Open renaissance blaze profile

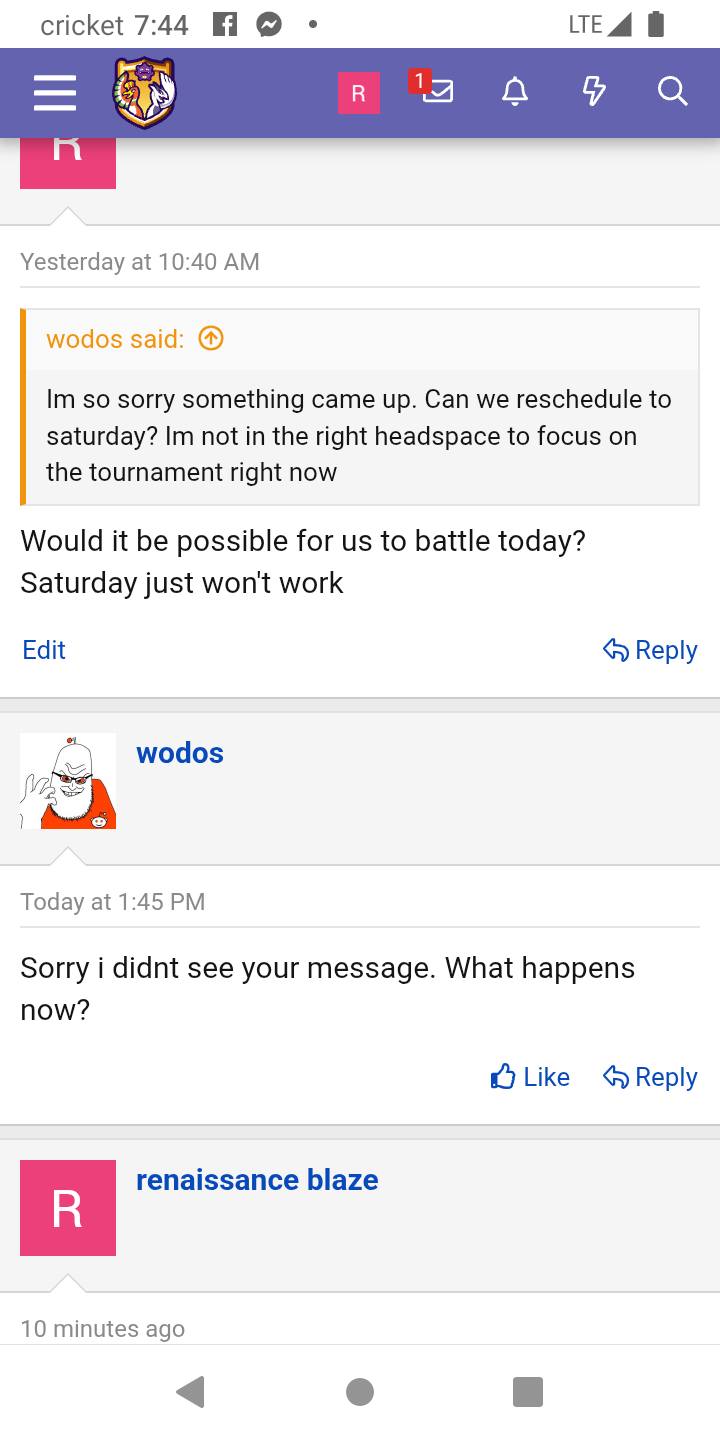click(x=257, y=1180)
